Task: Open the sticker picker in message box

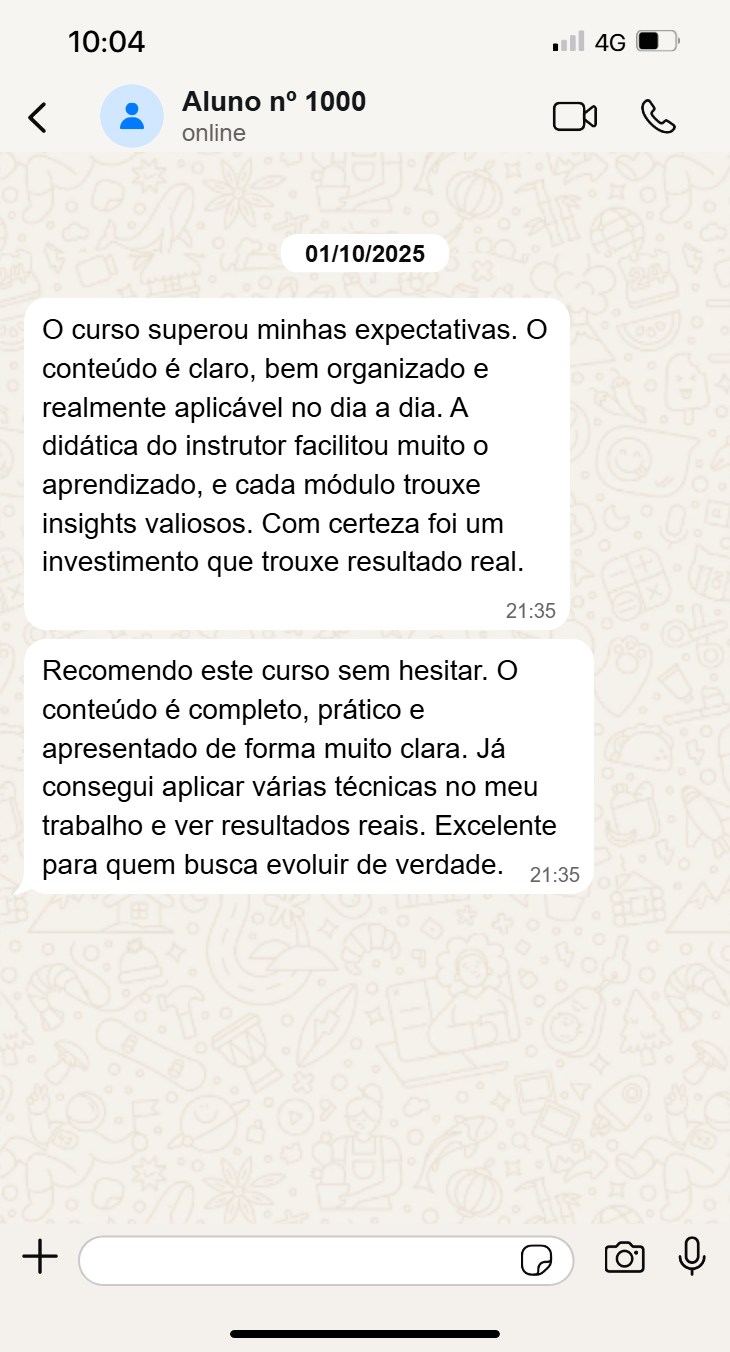Action: click(x=537, y=1260)
